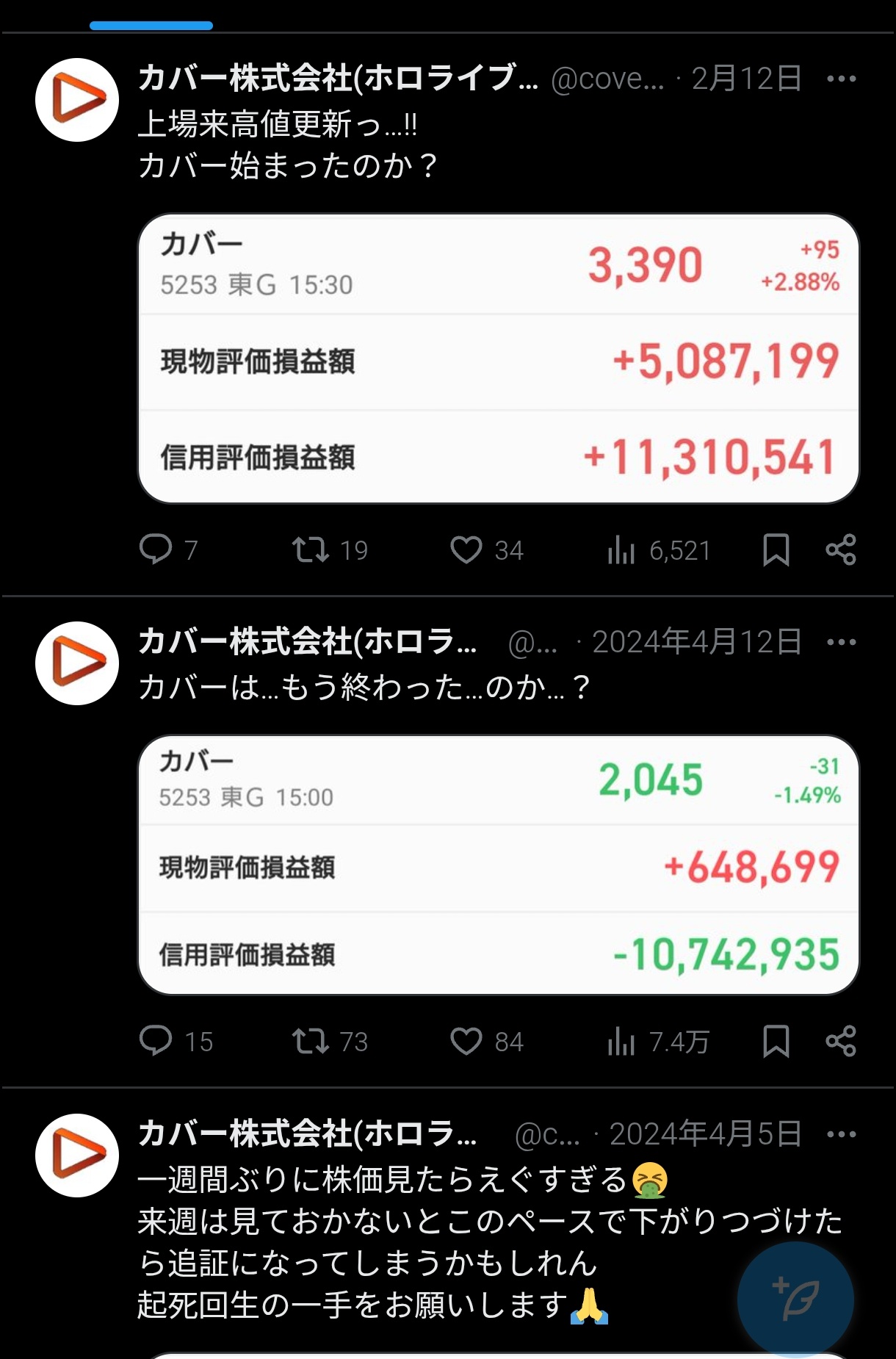
Task: Share the February 12 post
Action: click(x=842, y=549)
